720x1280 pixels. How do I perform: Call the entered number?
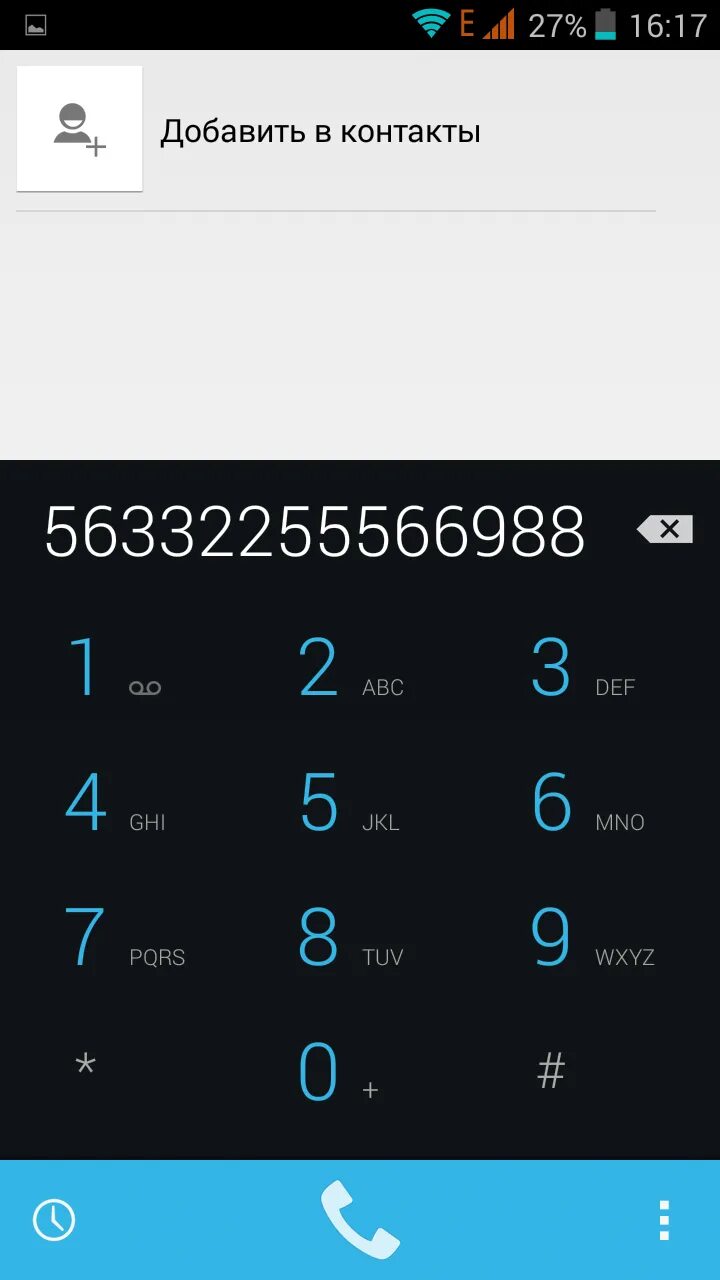tap(360, 1220)
